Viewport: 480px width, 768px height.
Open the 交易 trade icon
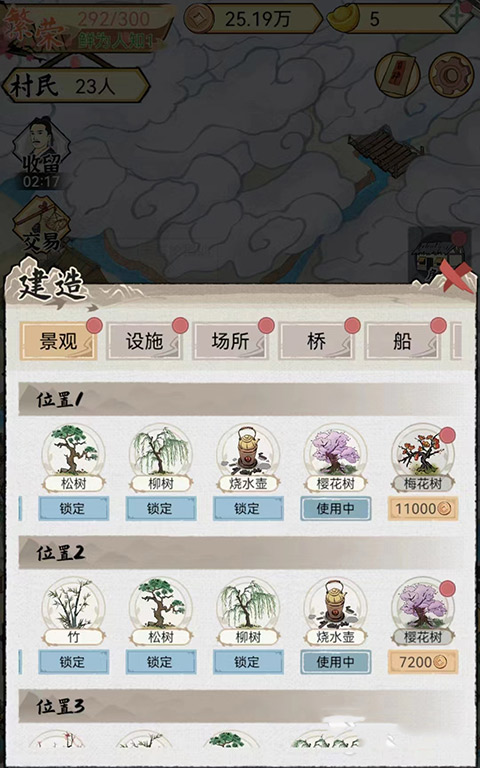click(41, 225)
